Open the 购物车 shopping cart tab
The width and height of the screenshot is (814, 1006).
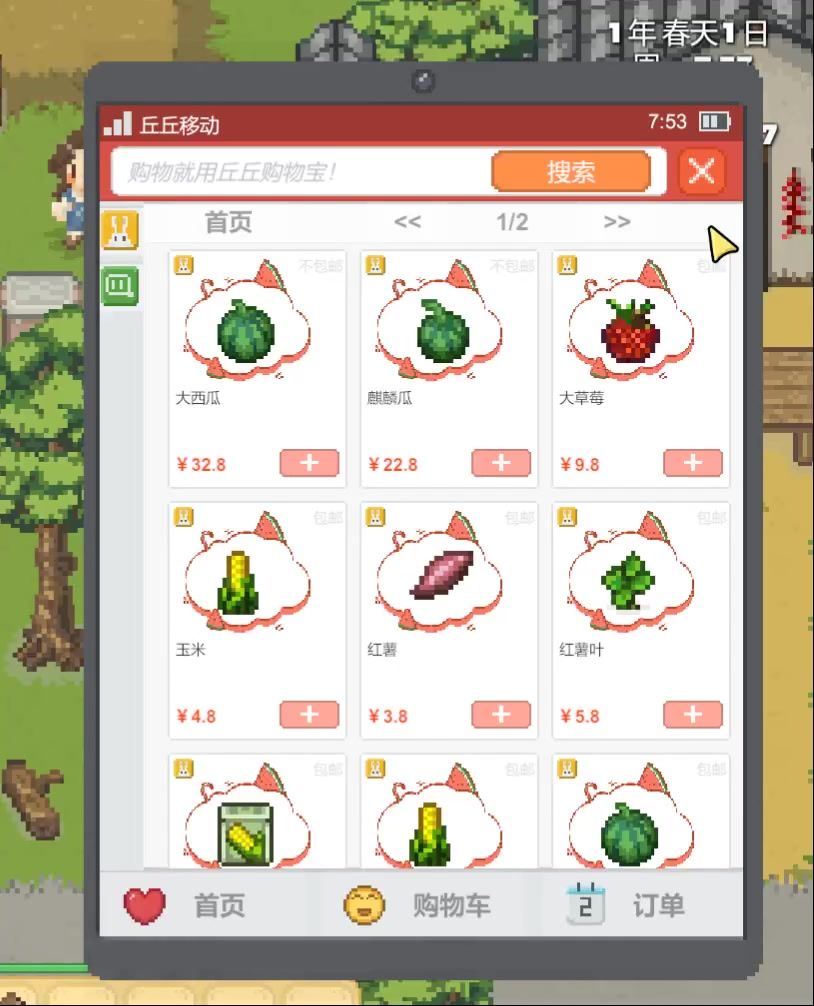[420, 906]
